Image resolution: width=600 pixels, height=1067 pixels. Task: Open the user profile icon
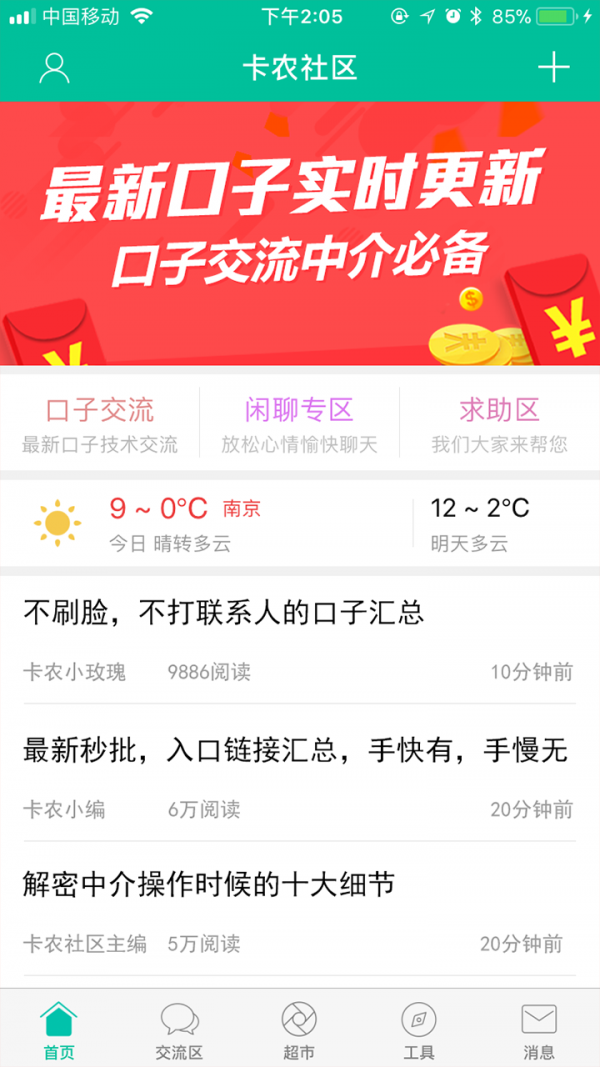(x=54, y=68)
